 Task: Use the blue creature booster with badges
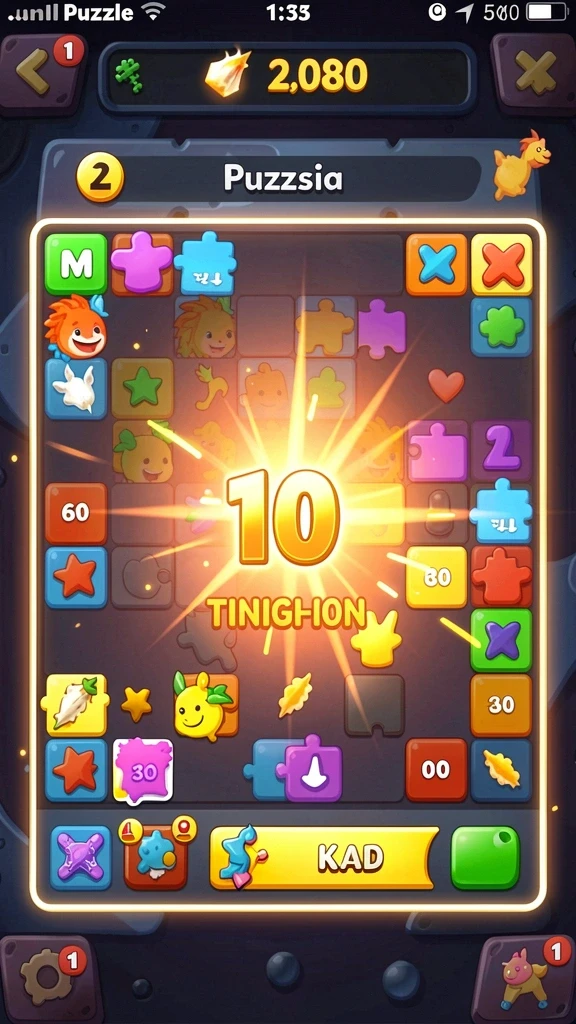click(x=155, y=854)
